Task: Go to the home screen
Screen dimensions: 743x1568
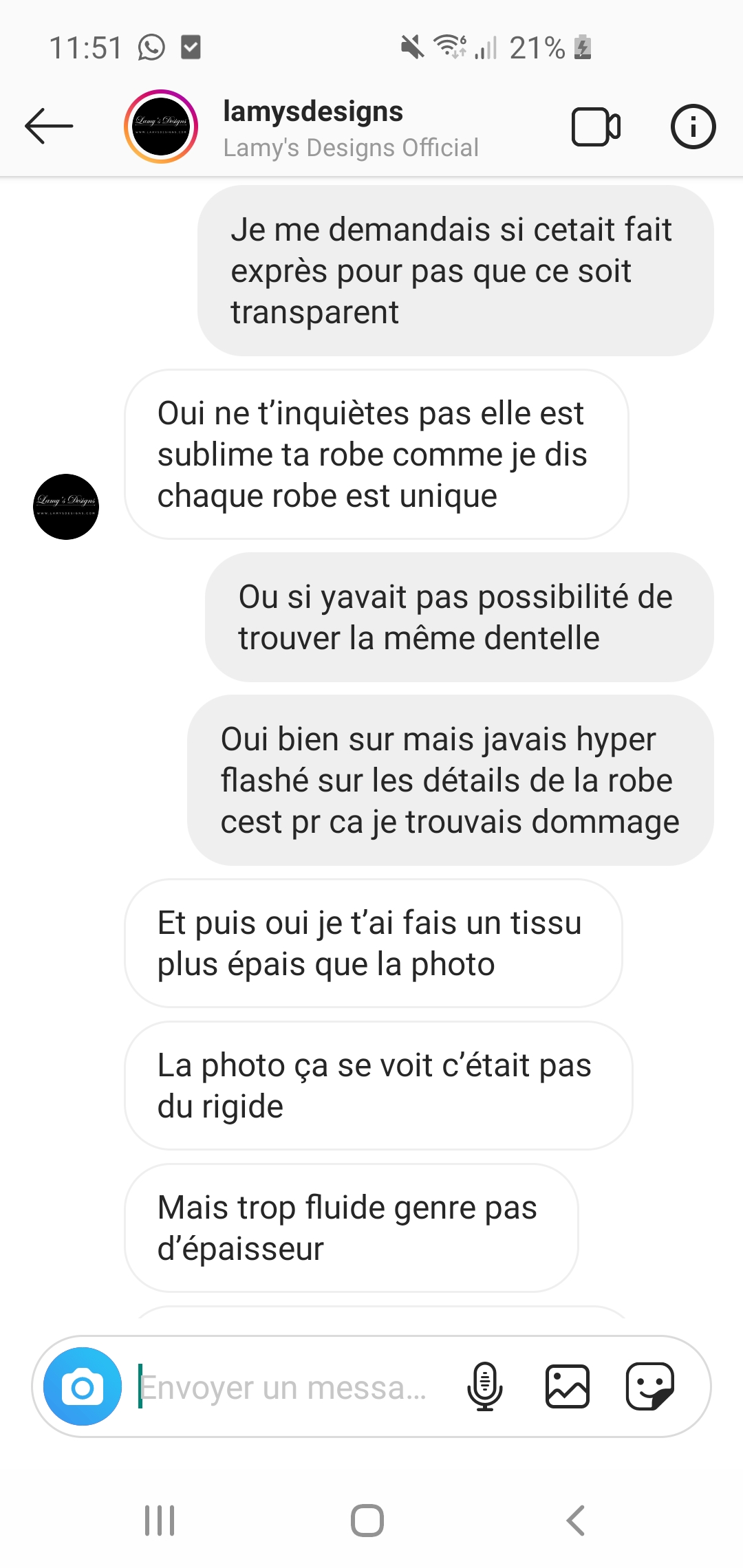Action: coord(367,1521)
